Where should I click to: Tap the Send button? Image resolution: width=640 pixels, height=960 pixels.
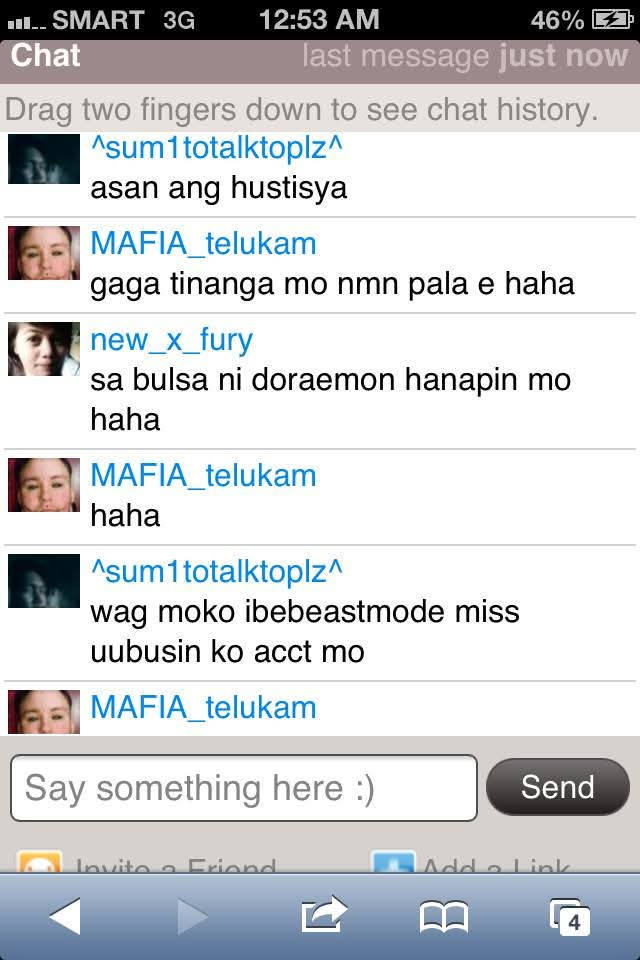coord(557,787)
